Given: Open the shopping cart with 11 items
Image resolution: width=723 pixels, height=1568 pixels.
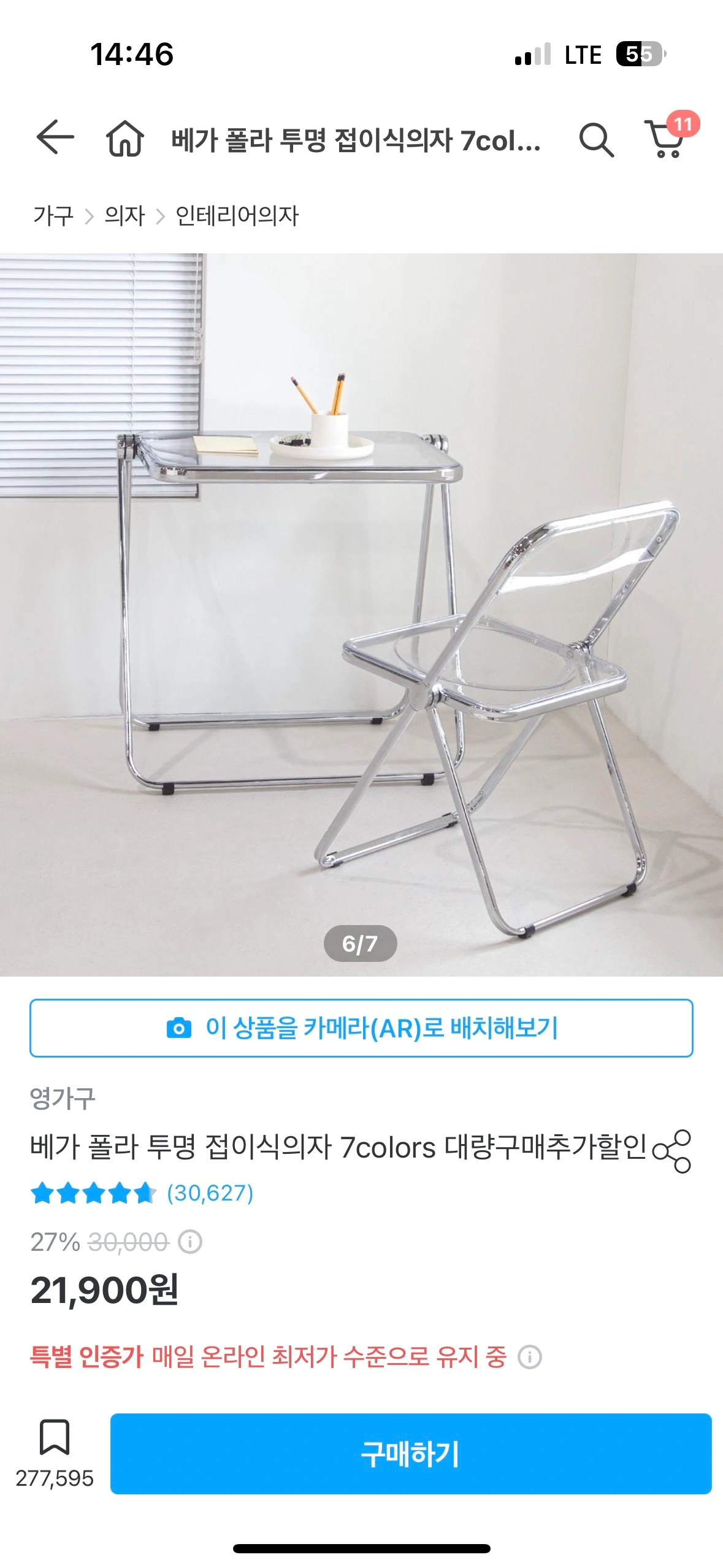Looking at the screenshot, I should 671,135.
